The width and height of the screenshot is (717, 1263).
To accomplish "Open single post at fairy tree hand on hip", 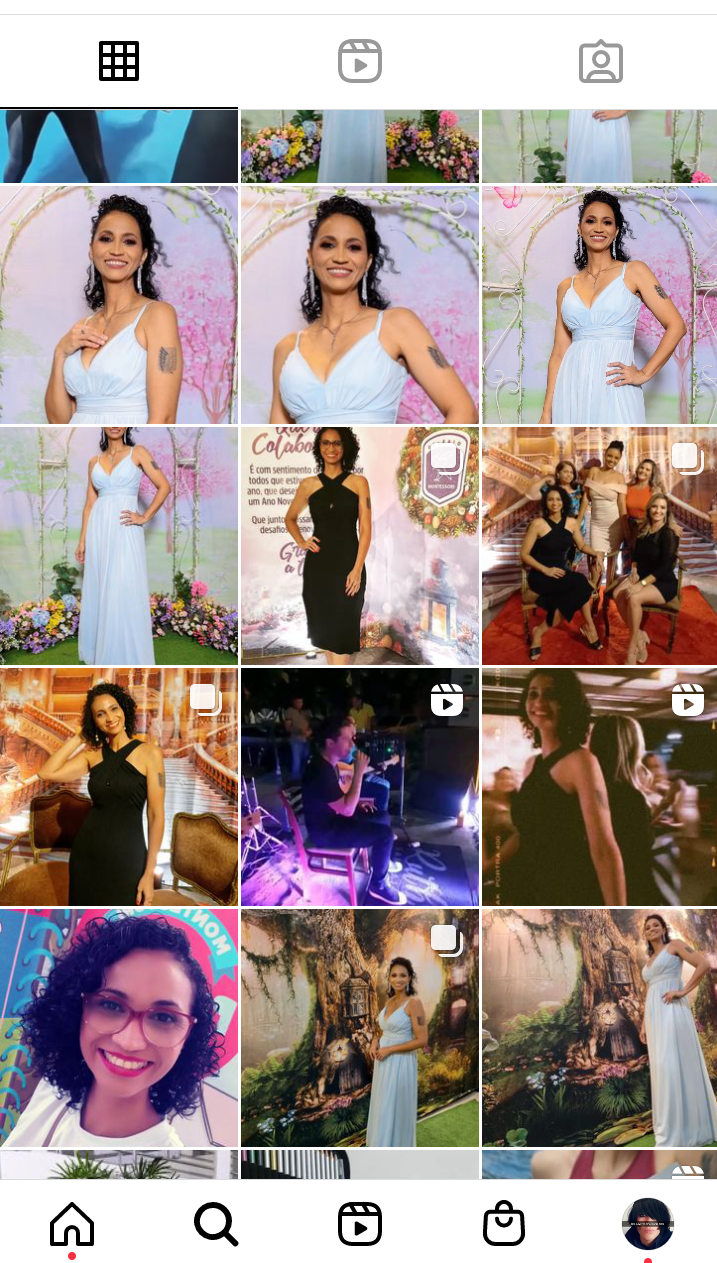I will 599,1028.
